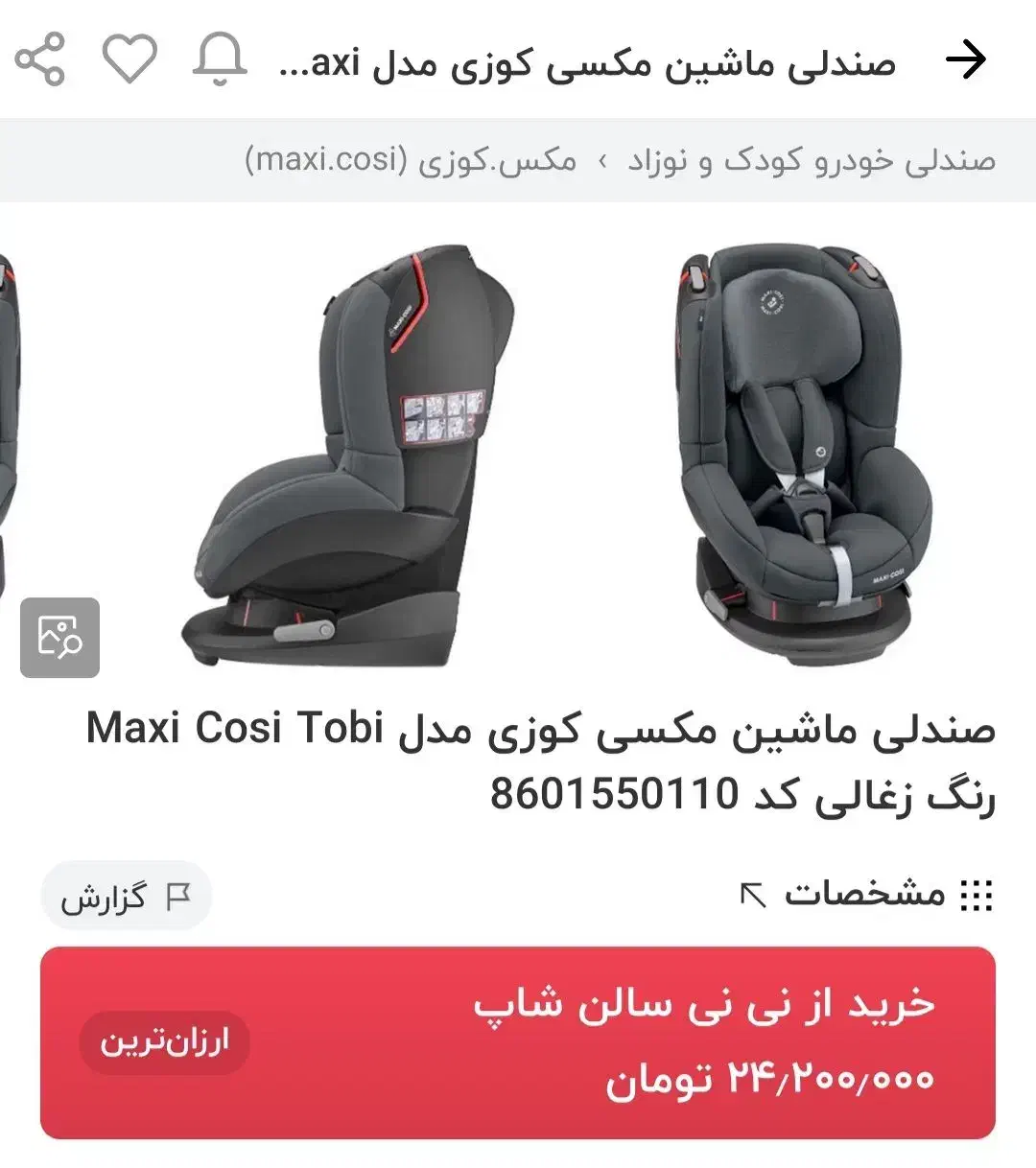
Task: Share this product
Action: [x=40, y=59]
